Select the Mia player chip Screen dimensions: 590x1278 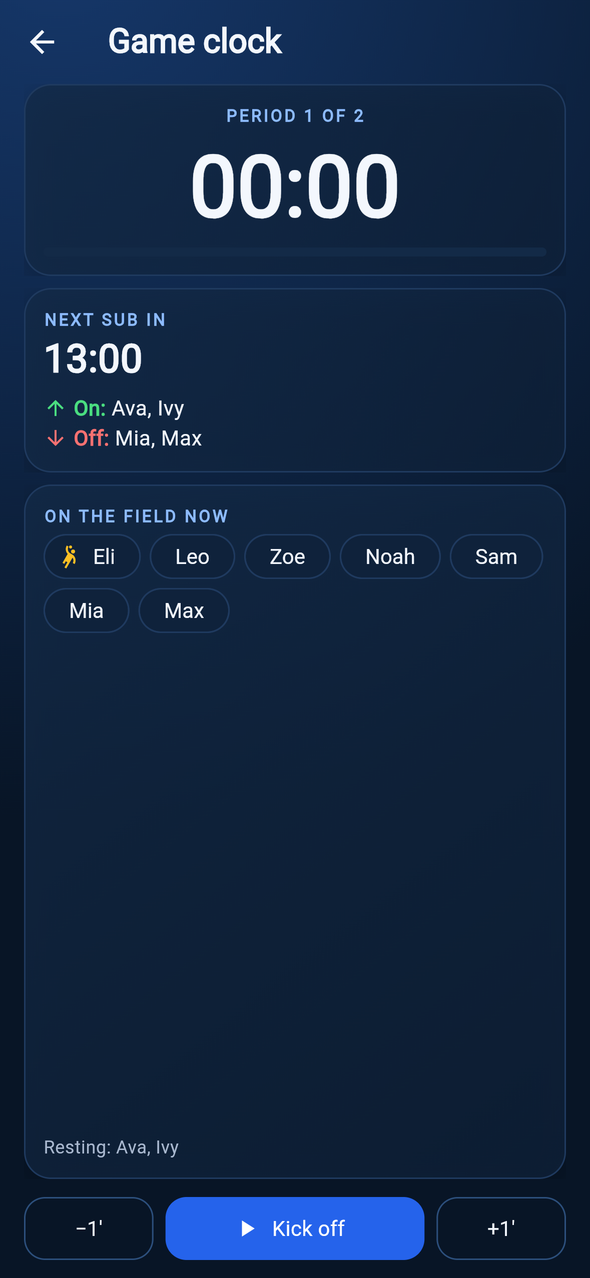(86, 611)
